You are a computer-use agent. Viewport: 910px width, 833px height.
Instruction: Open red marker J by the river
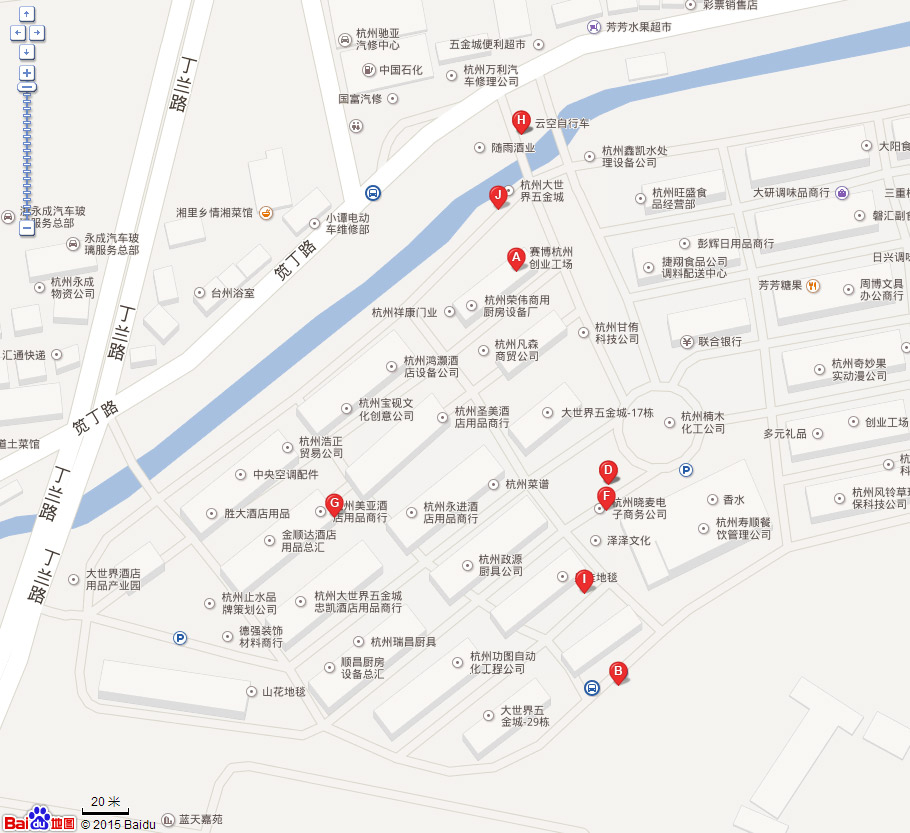pyautogui.click(x=498, y=195)
